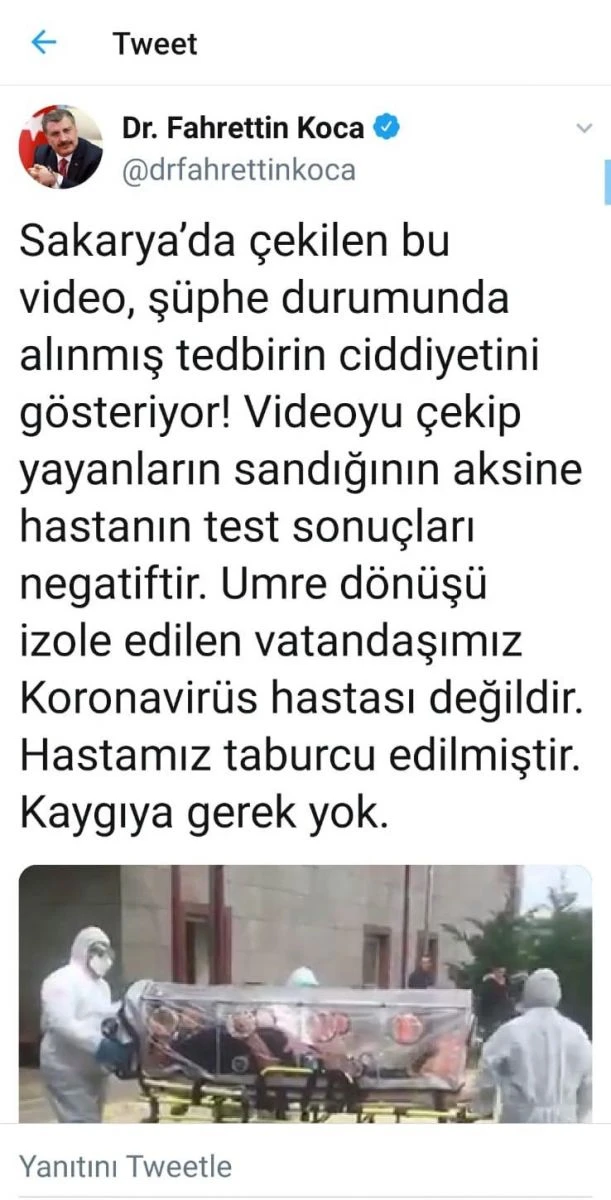Go back using the arrow icon

point(44,43)
